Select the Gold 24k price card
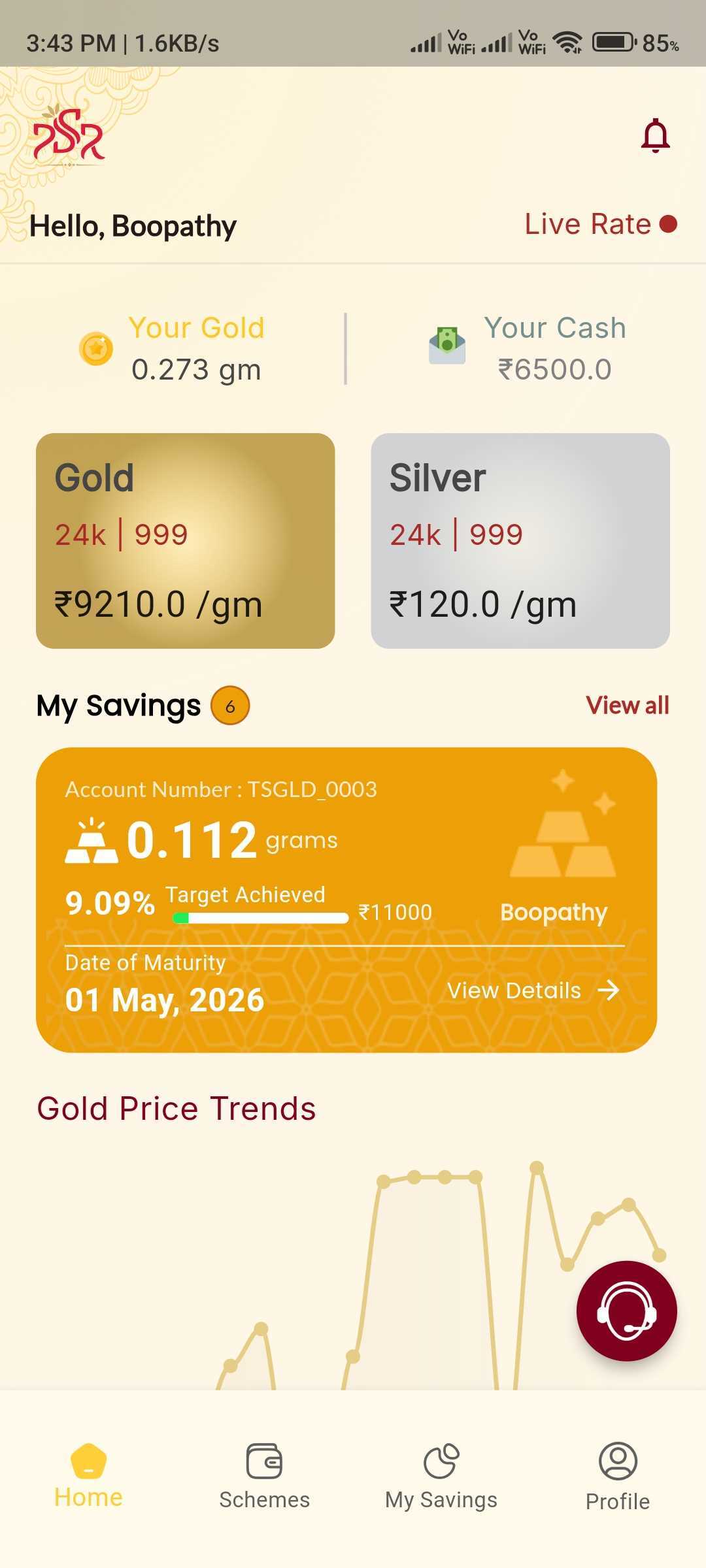706x1568 pixels. 185,540
